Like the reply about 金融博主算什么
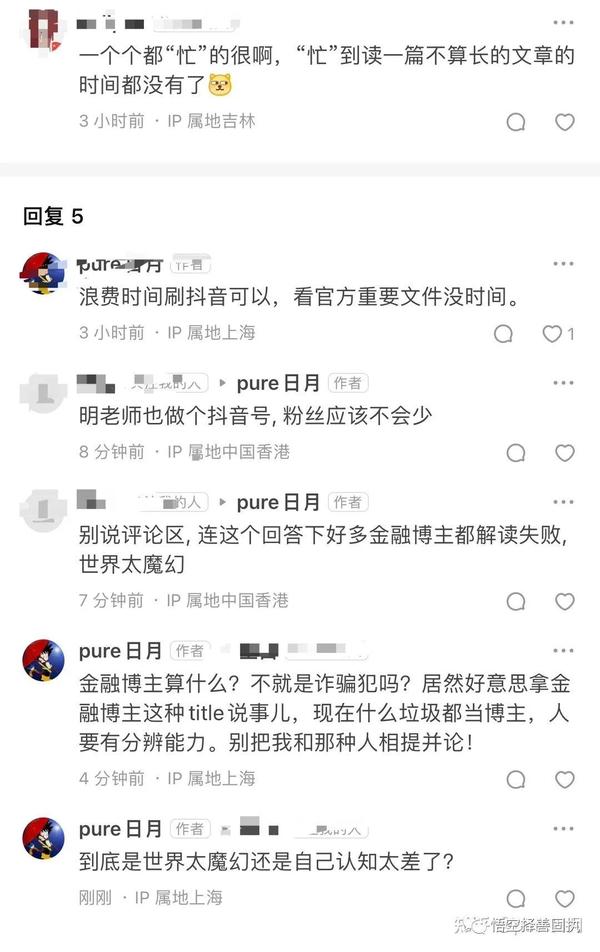 coord(565,780)
